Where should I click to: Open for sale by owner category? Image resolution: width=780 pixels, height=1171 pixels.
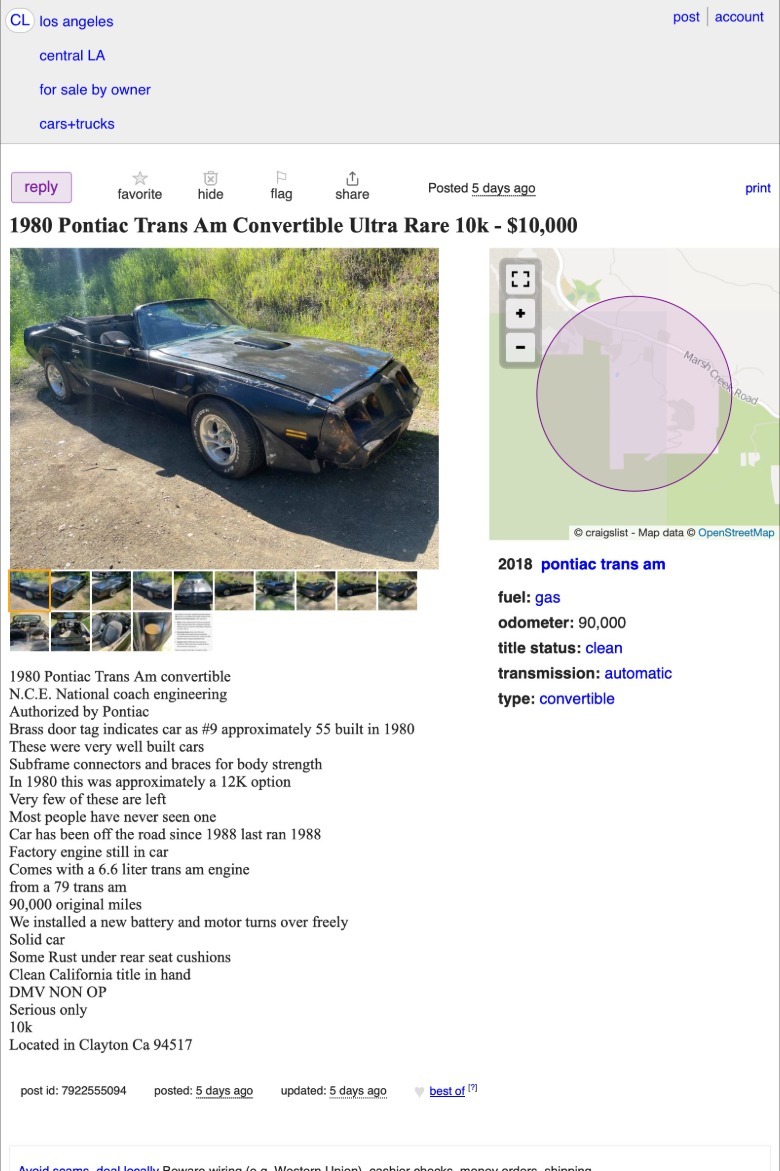tap(95, 89)
